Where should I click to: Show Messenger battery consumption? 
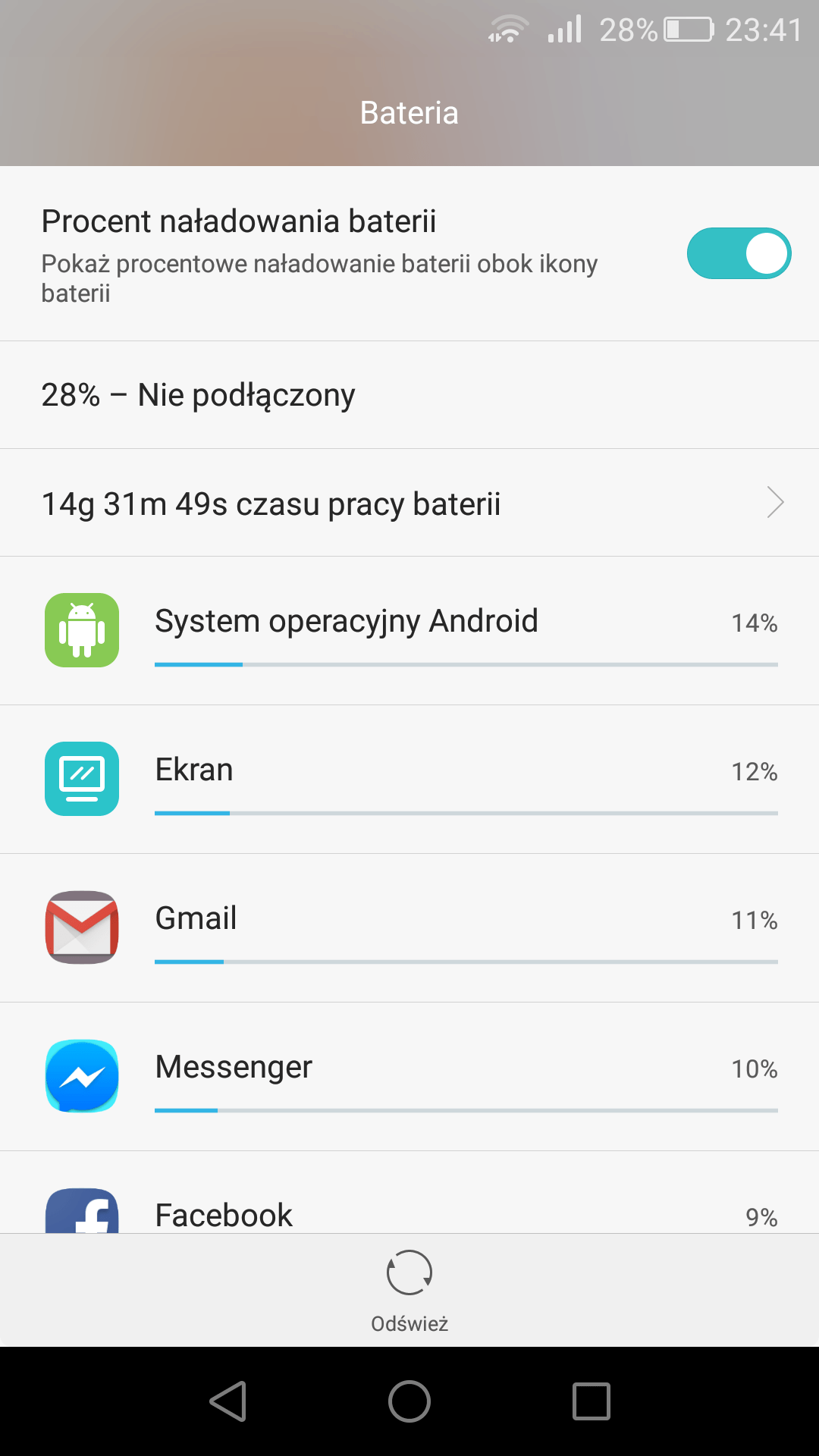[409, 1077]
